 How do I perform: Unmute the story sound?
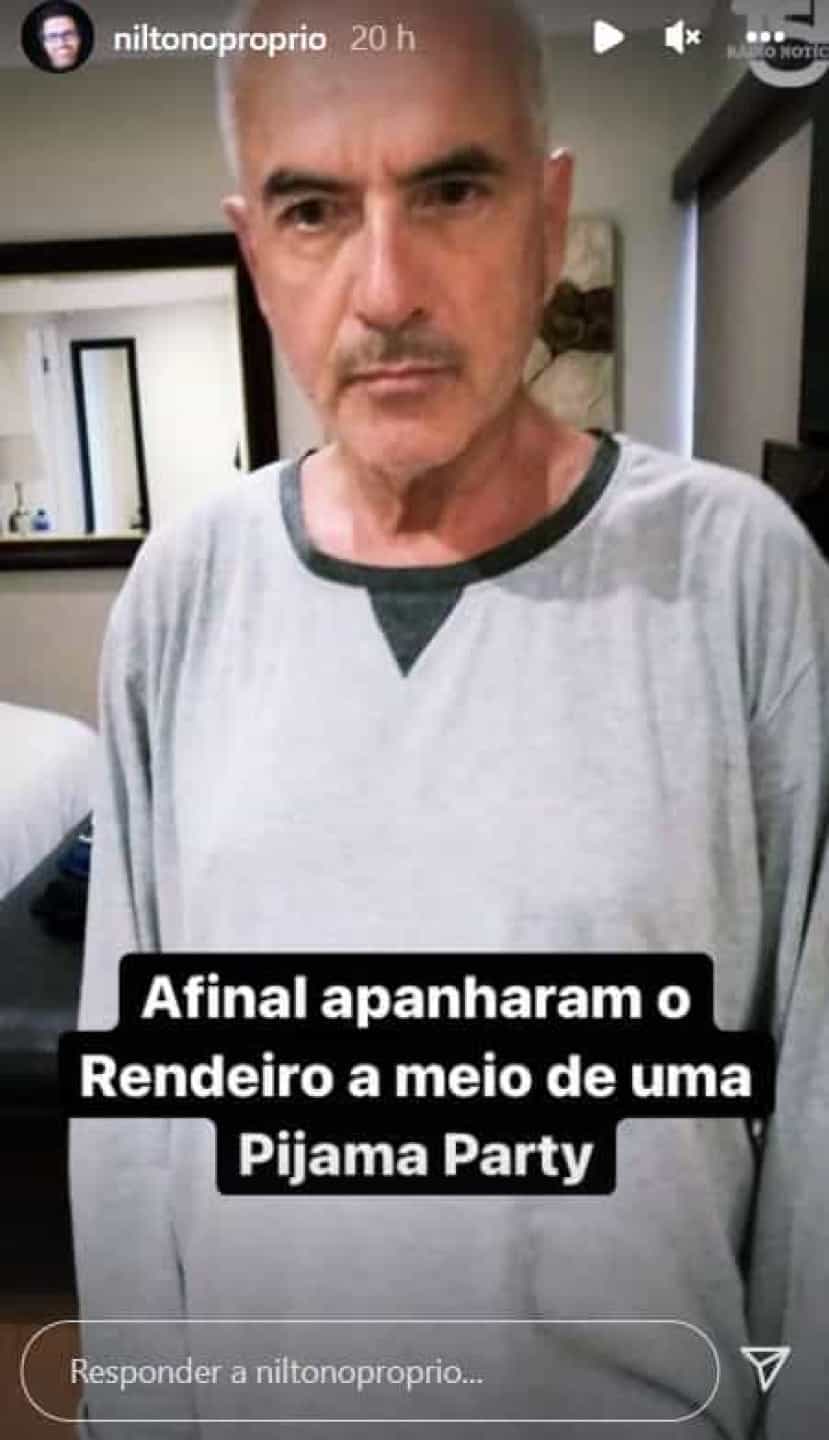pyautogui.click(x=683, y=38)
